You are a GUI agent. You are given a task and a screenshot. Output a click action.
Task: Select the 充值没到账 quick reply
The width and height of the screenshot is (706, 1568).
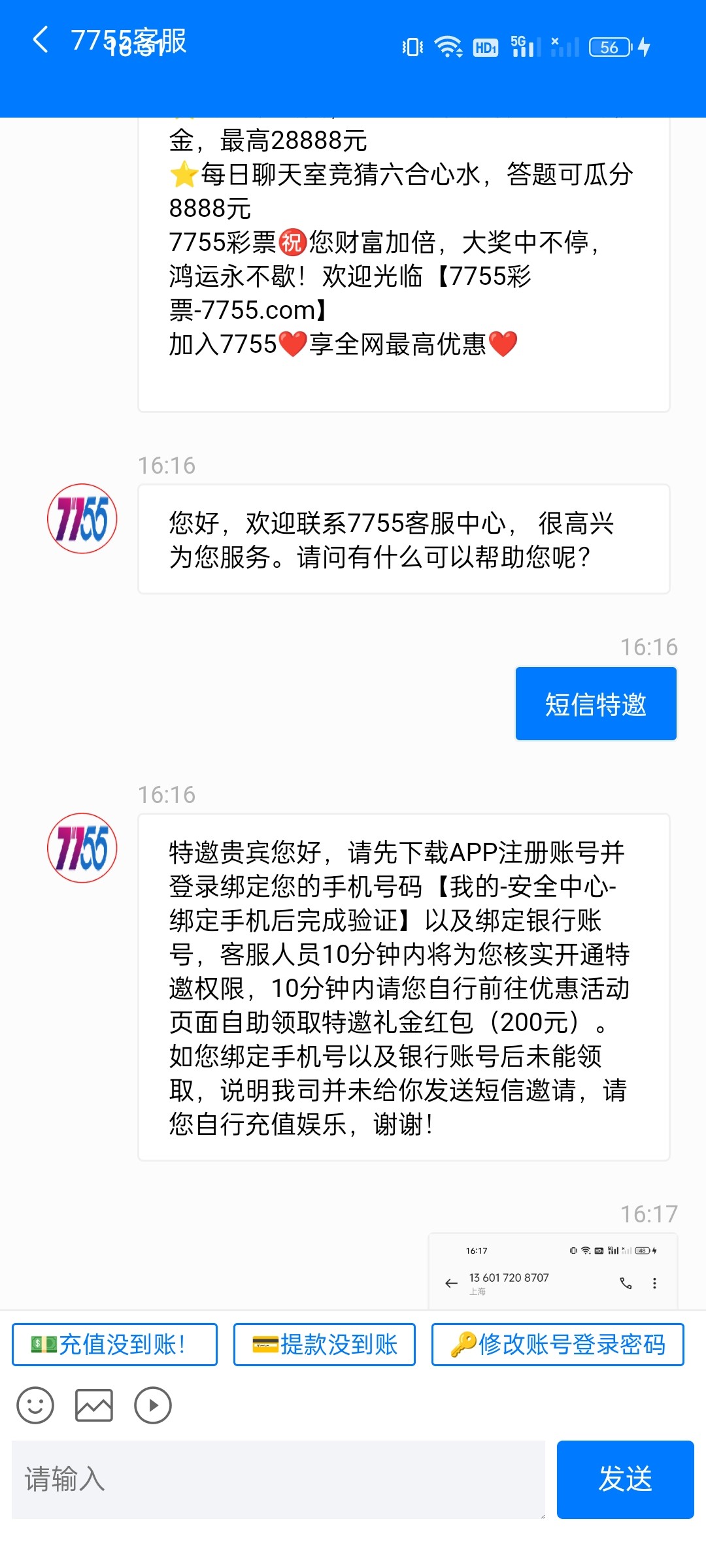point(114,1345)
